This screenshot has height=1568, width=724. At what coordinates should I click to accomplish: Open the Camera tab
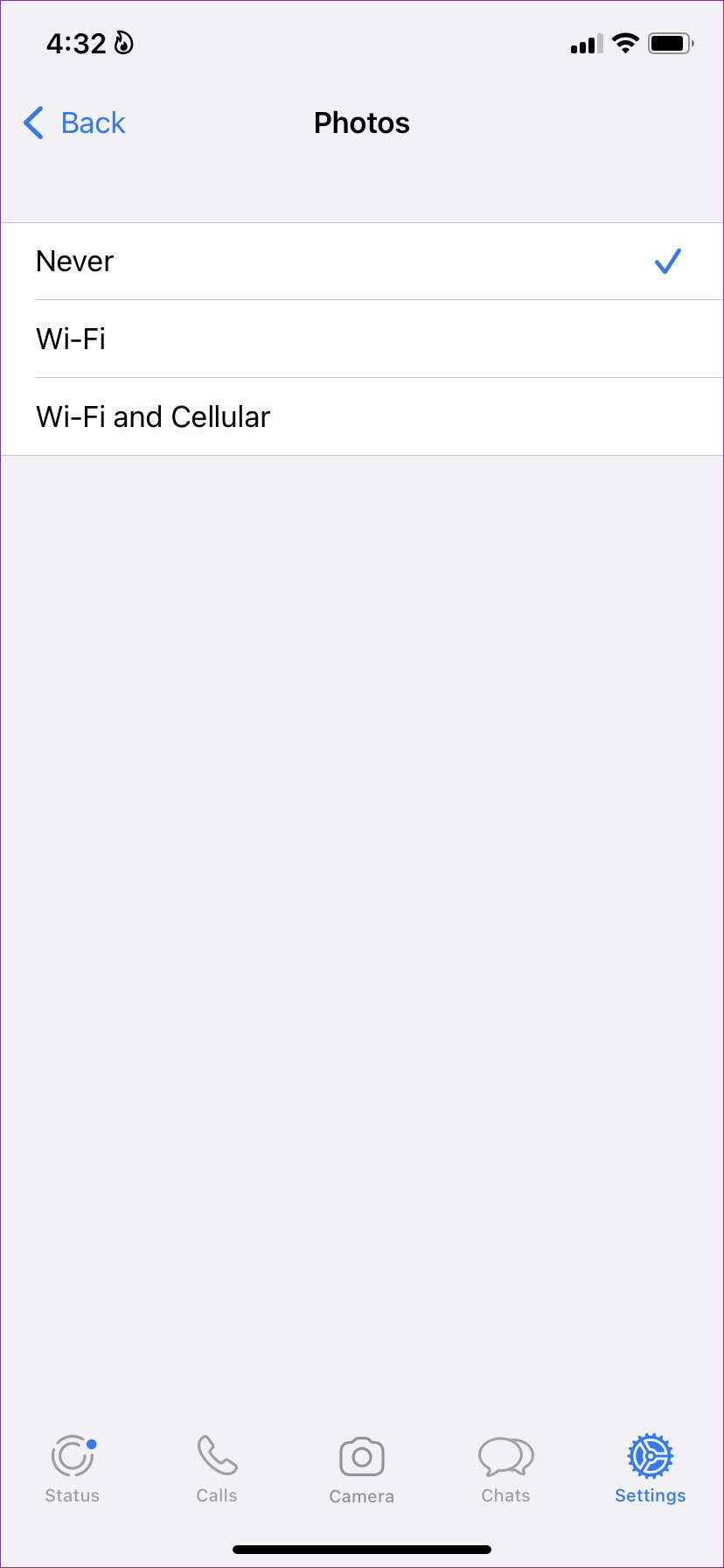[x=362, y=1470]
